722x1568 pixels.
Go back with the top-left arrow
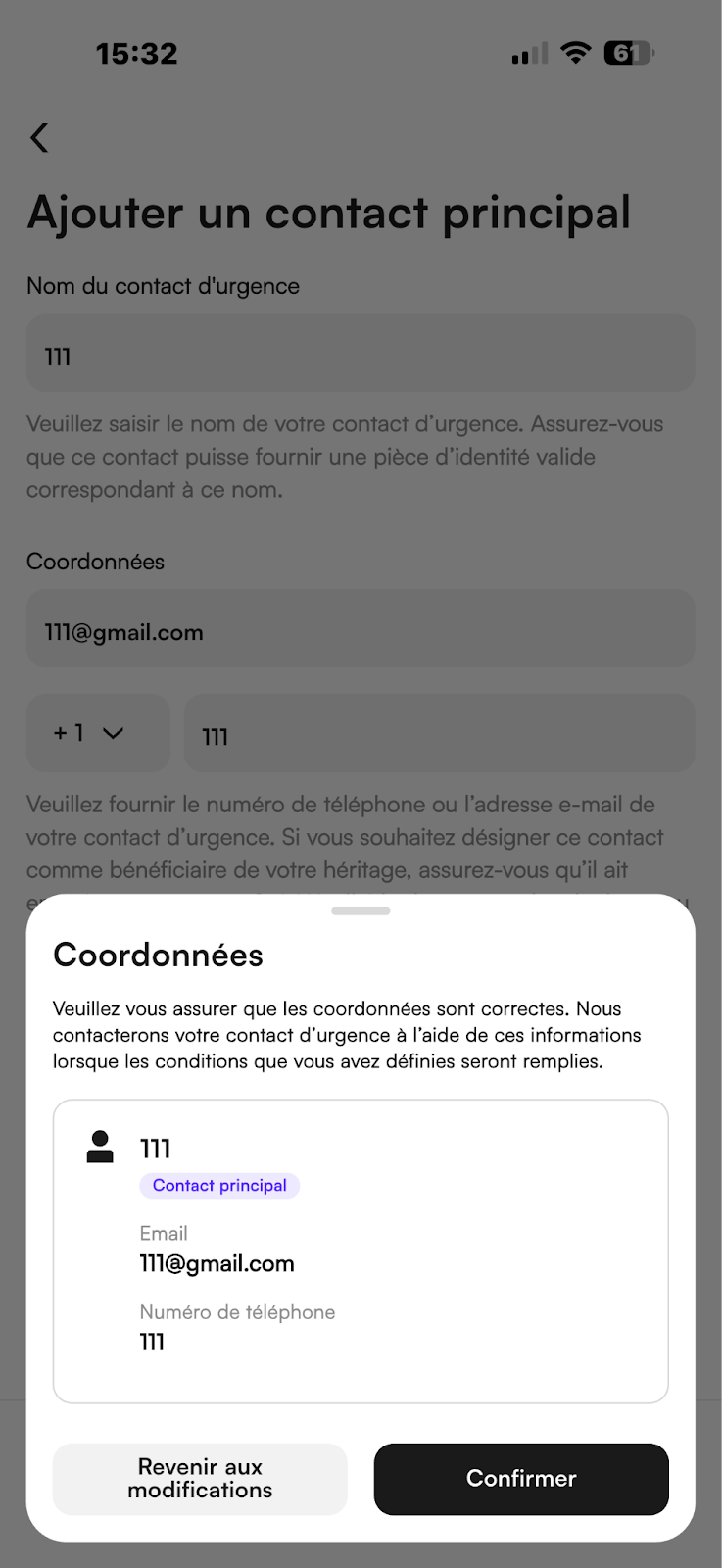click(39, 137)
